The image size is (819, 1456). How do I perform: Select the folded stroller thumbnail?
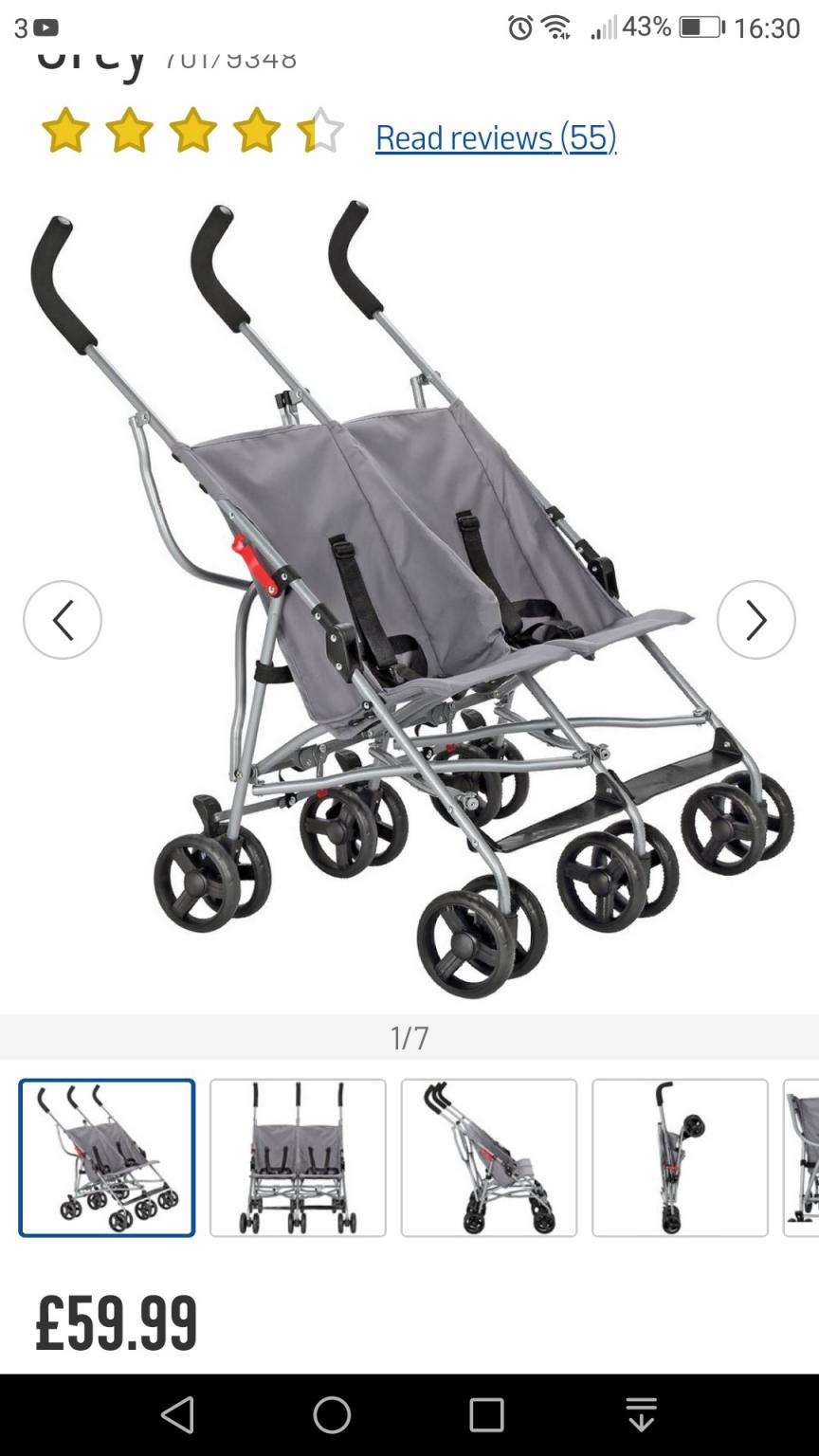680,1157
